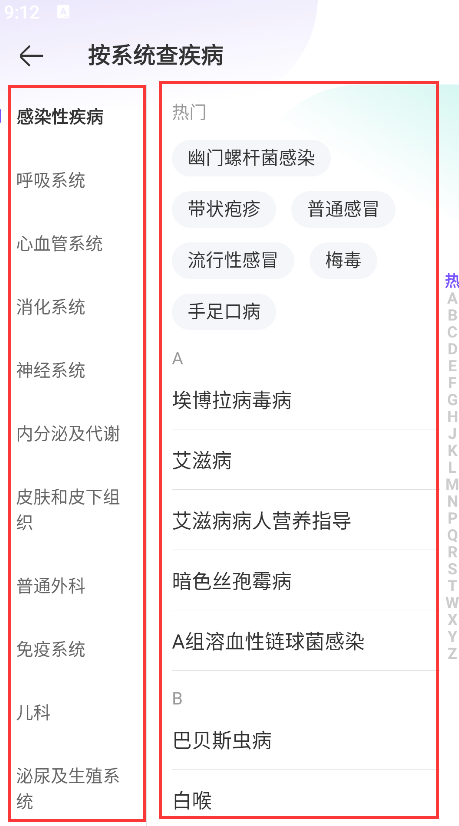
Task: Open the 消化系统 category
Action: coord(51,307)
